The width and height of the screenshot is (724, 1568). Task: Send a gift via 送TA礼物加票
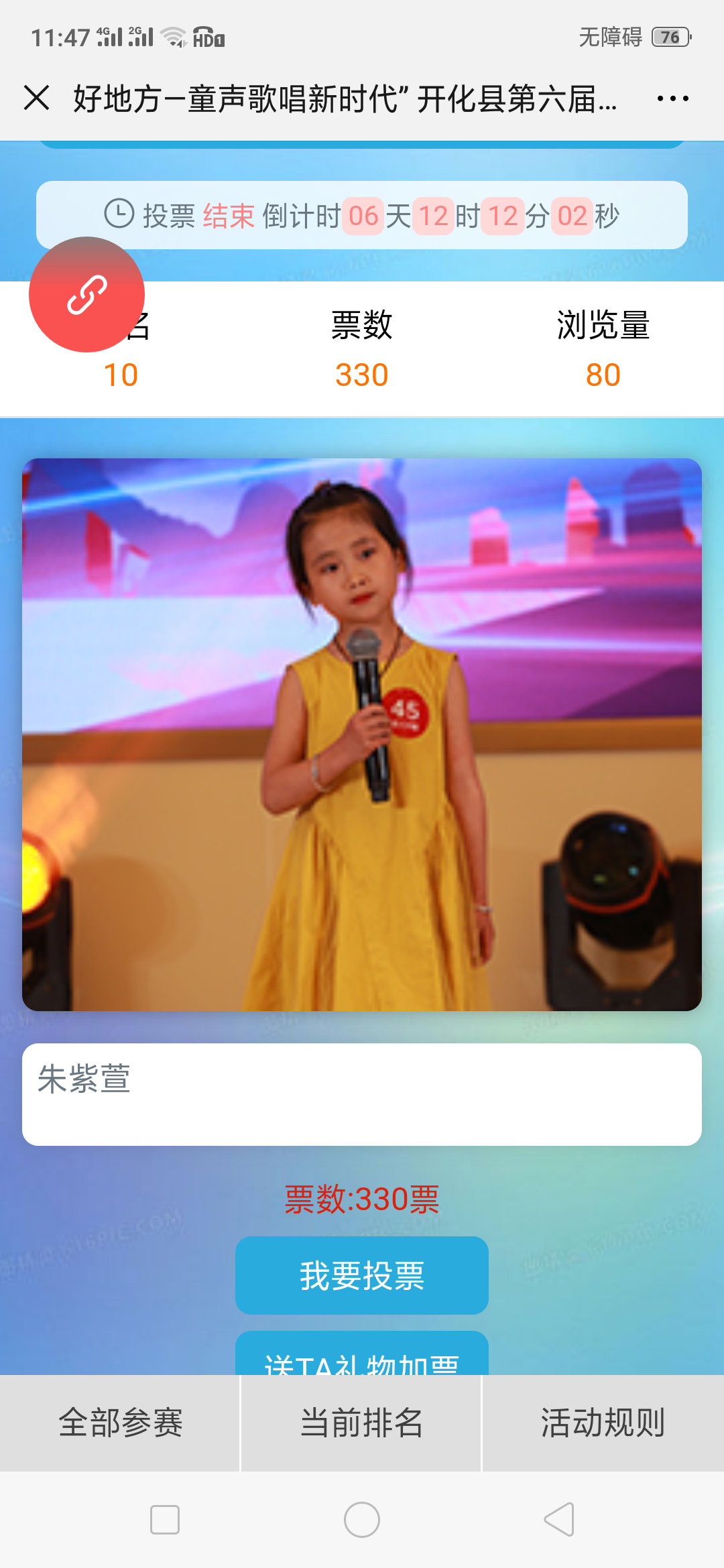tap(362, 1357)
